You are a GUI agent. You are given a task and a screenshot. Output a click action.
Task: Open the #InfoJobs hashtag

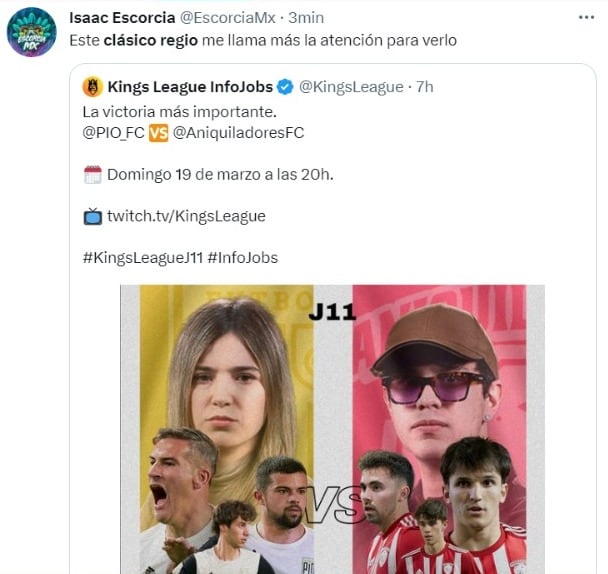click(242, 257)
